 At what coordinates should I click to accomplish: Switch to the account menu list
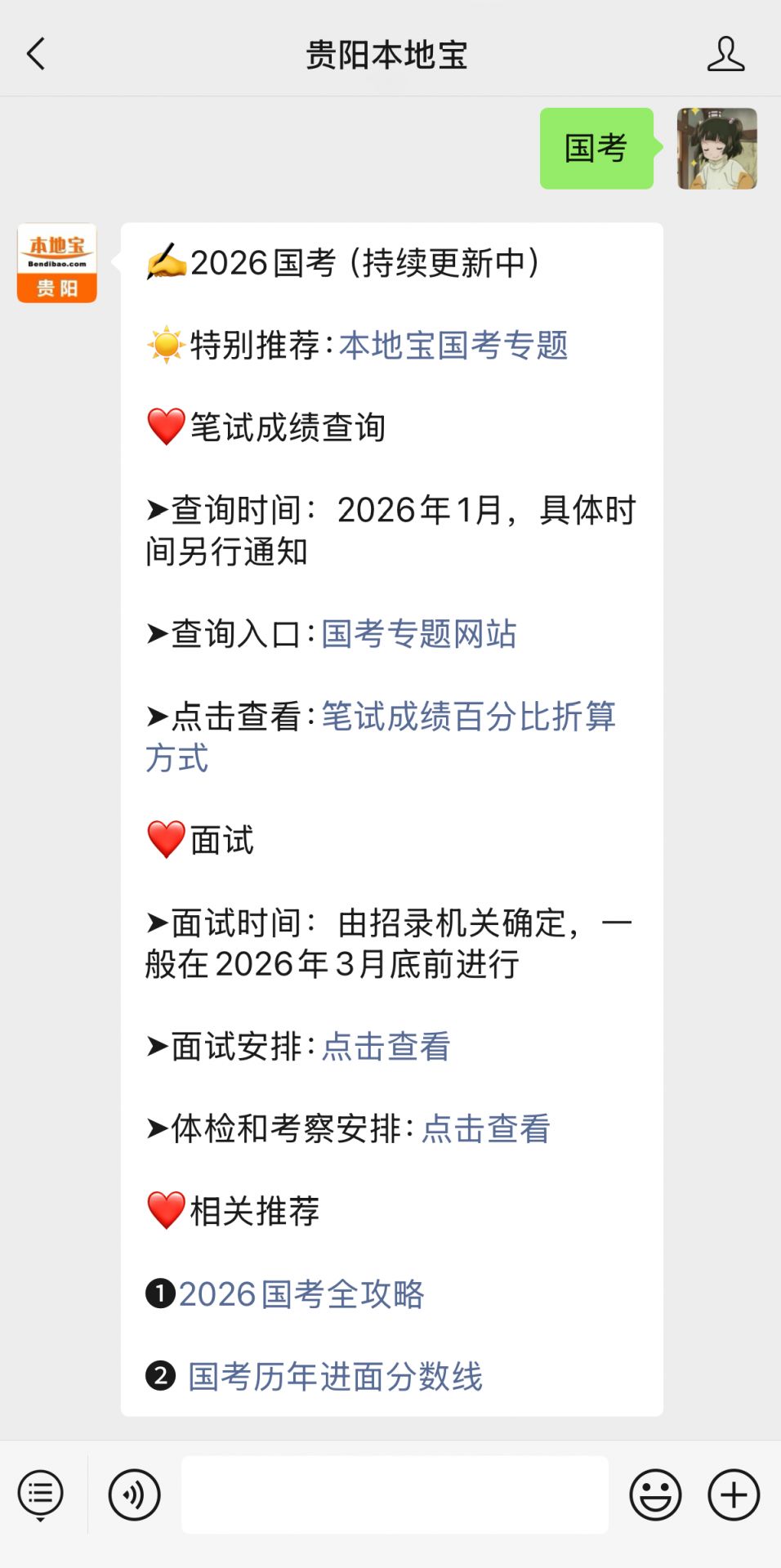click(x=40, y=1494)
